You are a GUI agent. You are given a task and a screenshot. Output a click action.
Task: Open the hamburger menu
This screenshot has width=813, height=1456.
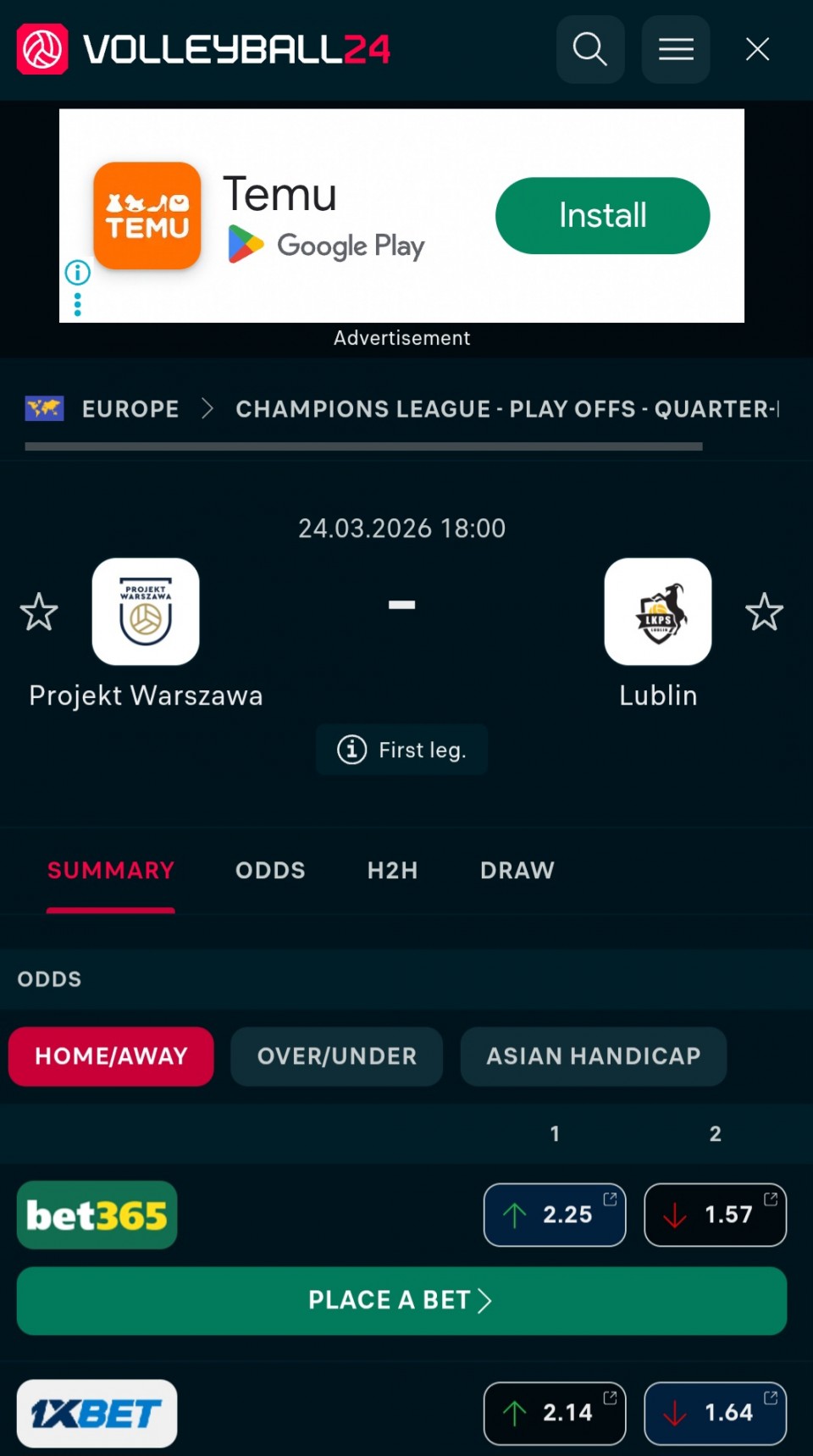coord(676,49)
